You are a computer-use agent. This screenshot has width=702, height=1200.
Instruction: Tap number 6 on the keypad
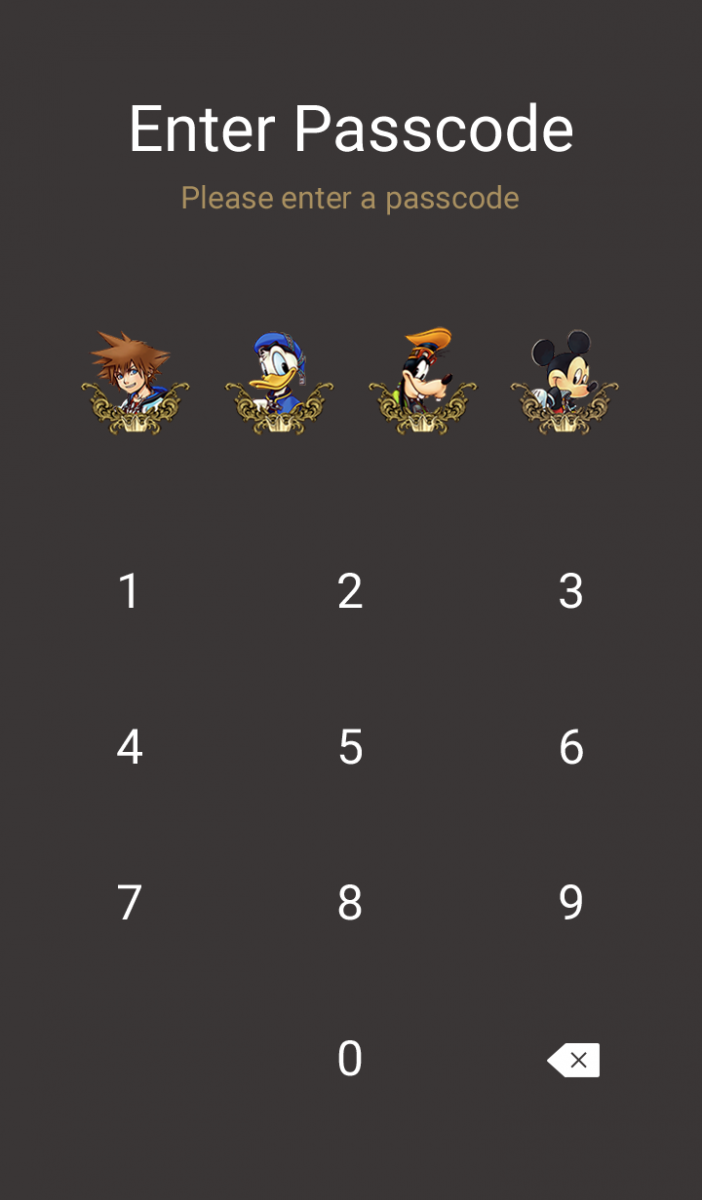tap(571, 747)
